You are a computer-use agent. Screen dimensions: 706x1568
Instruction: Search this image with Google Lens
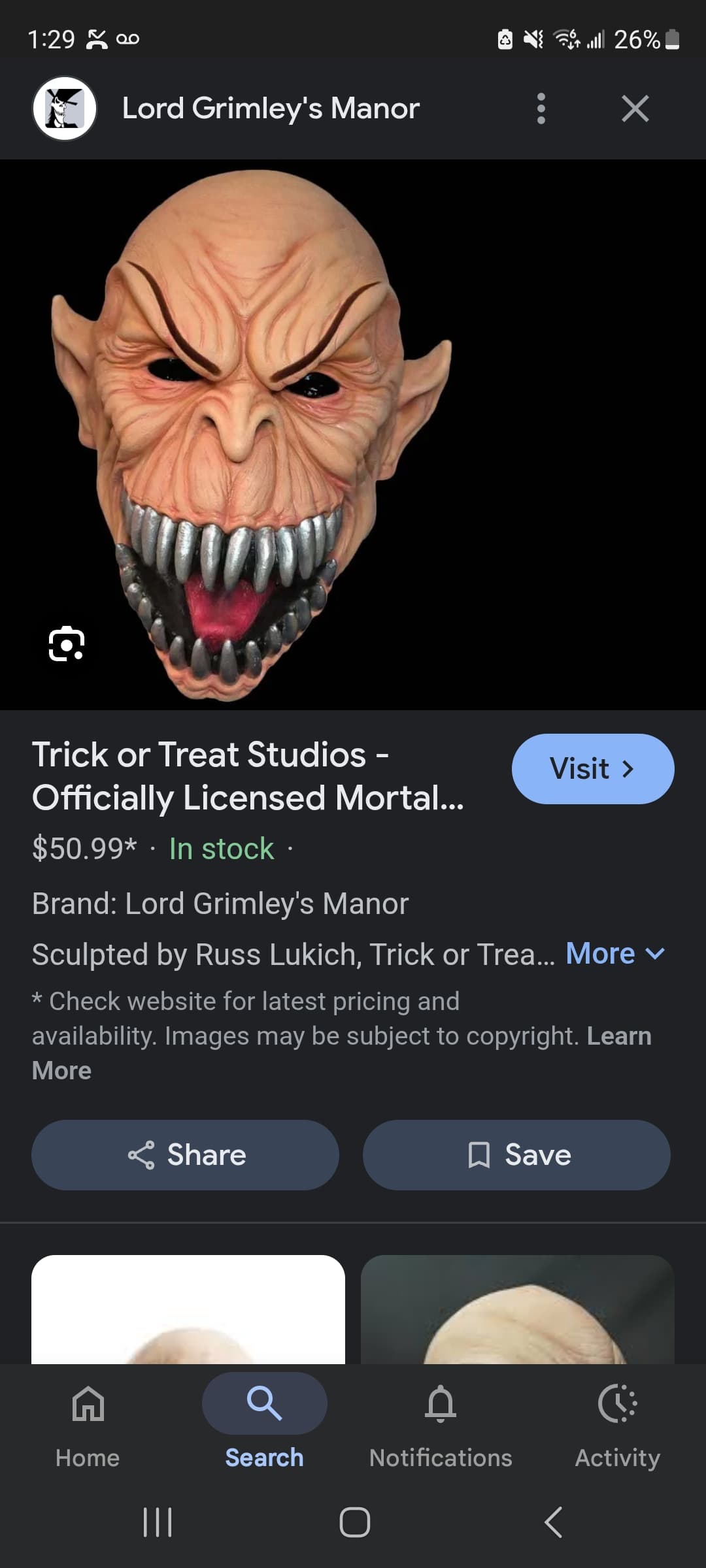(67, 644)
